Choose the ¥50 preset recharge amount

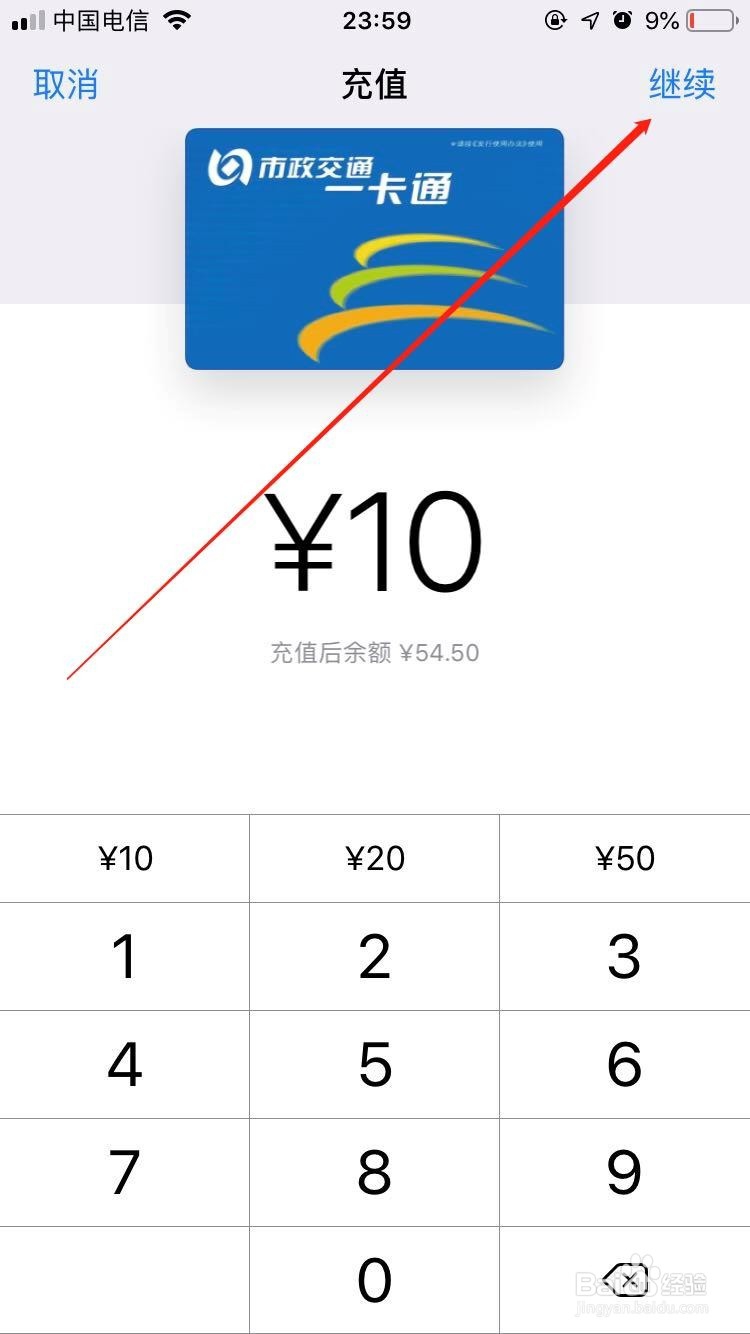click(624, 858)
